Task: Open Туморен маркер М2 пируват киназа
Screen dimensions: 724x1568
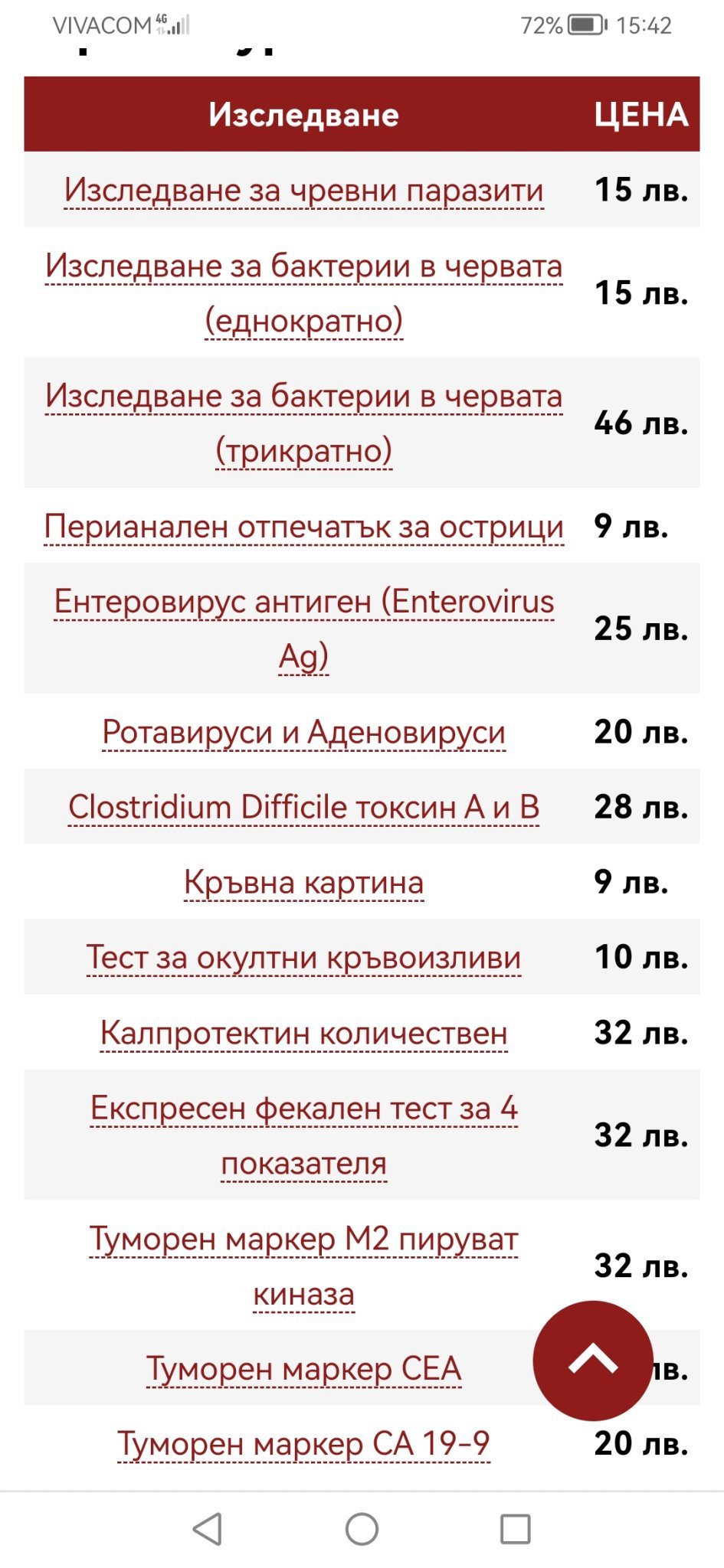Action: point(303,1240)
